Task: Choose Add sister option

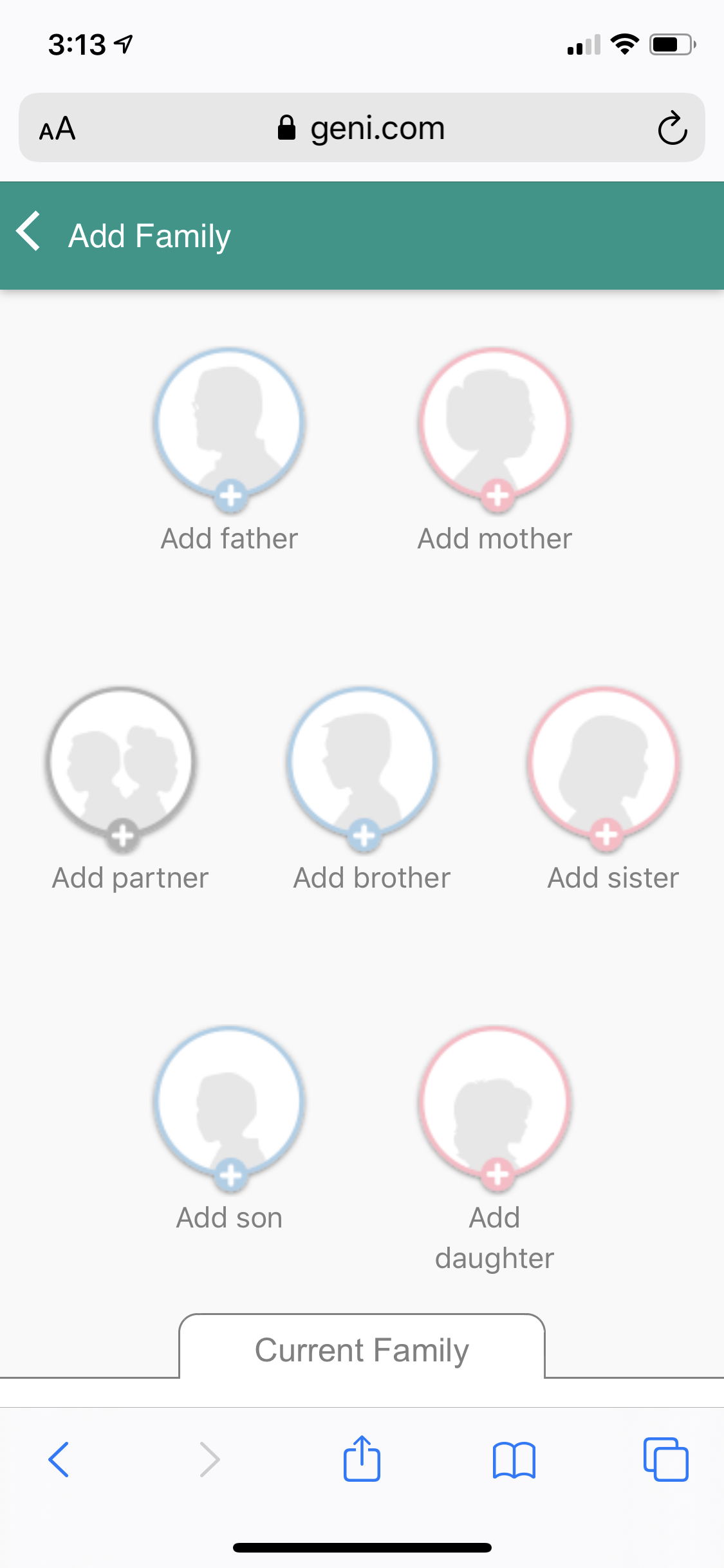Action: point(604,770)
